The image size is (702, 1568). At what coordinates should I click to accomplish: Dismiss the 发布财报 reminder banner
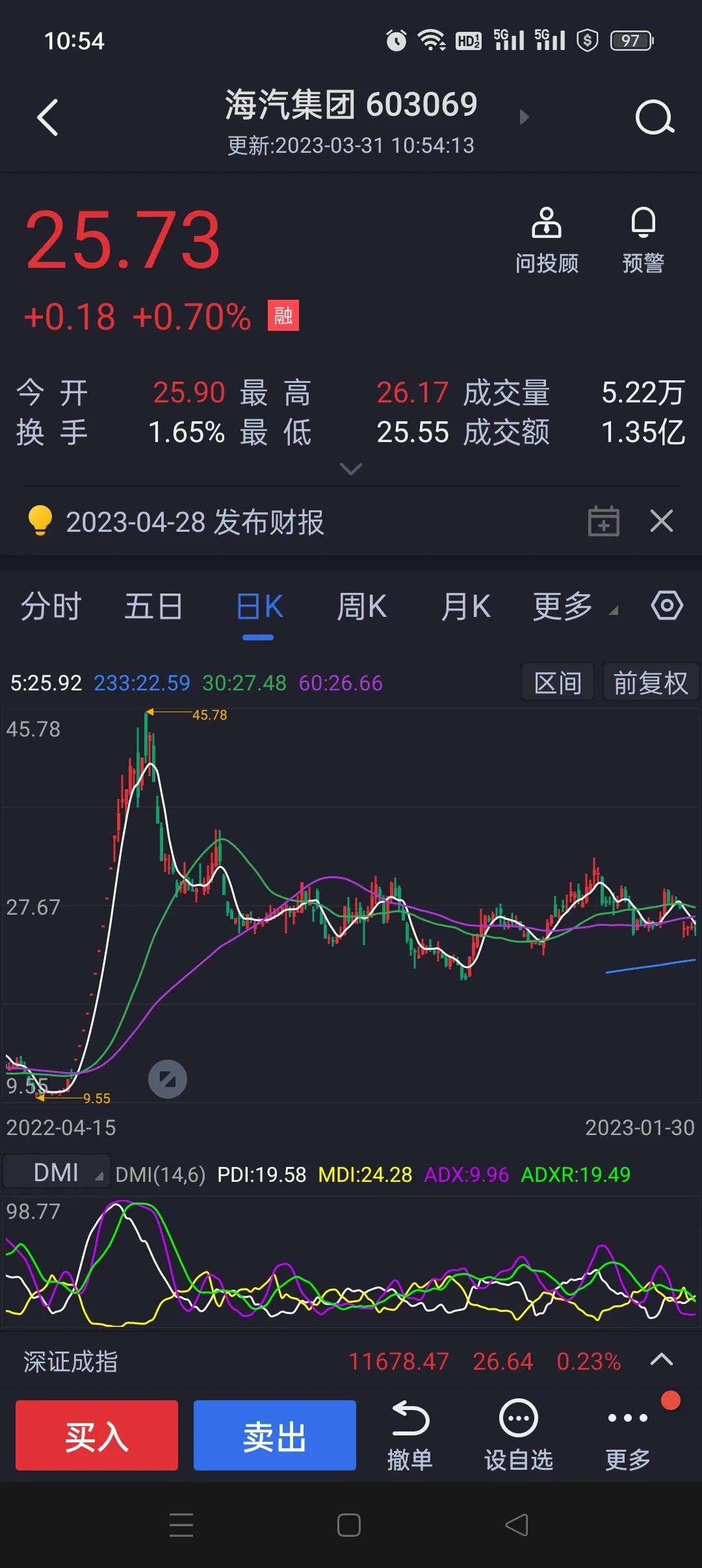(662, 521)
